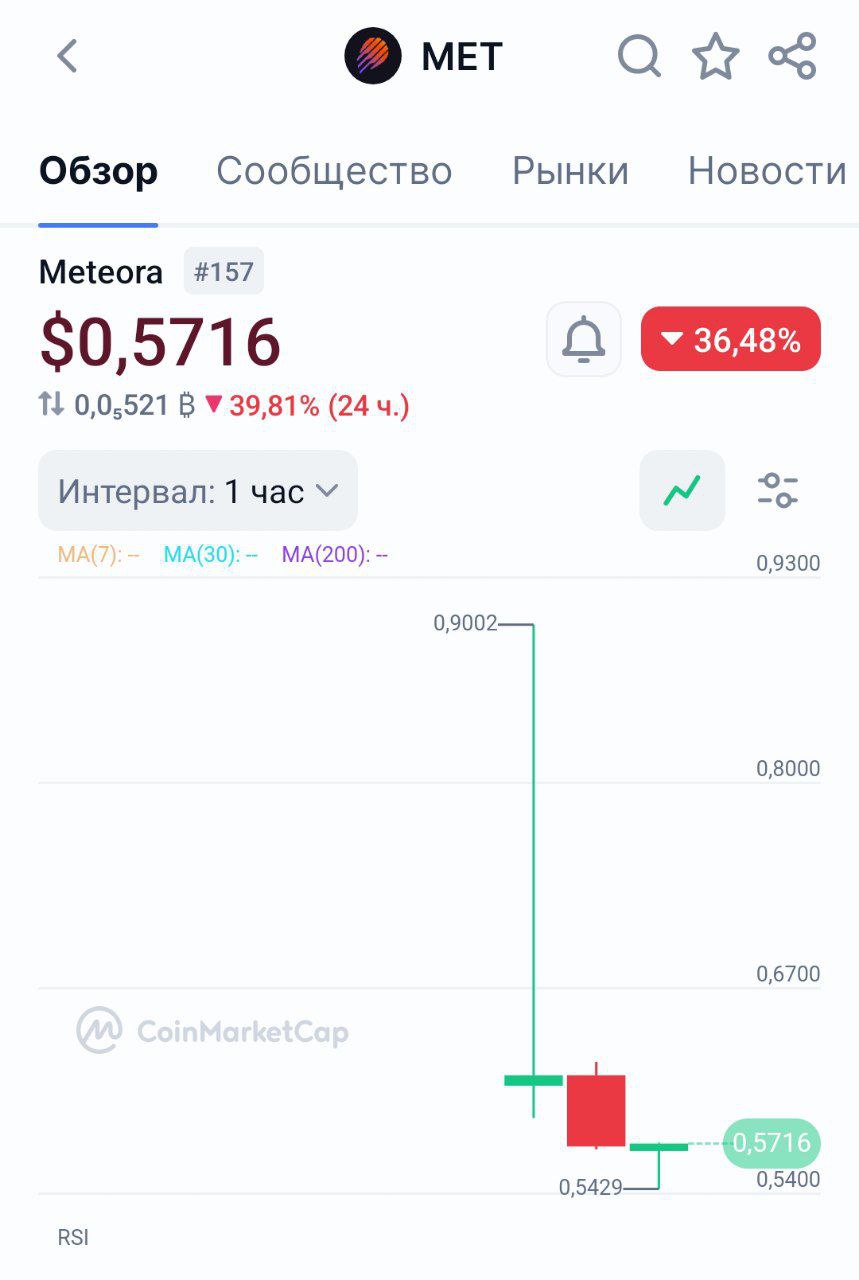Viewport: 859px width, 1280px height.
Task: Open the search icon
Action: (x=638, y=57)
